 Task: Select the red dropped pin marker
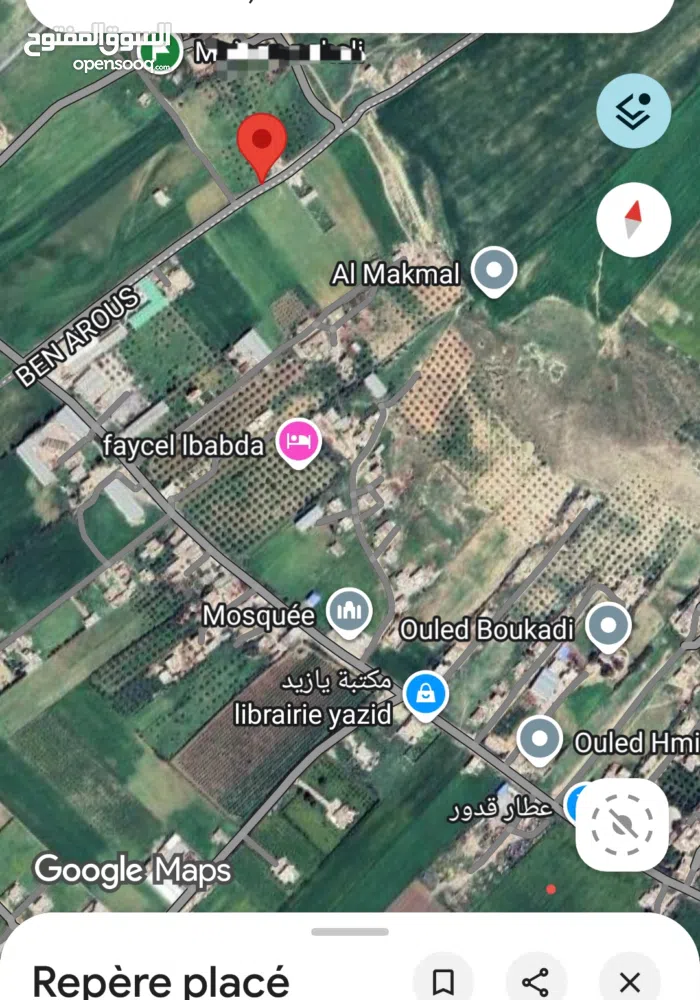pyautogui.click(x=262, y=145)
